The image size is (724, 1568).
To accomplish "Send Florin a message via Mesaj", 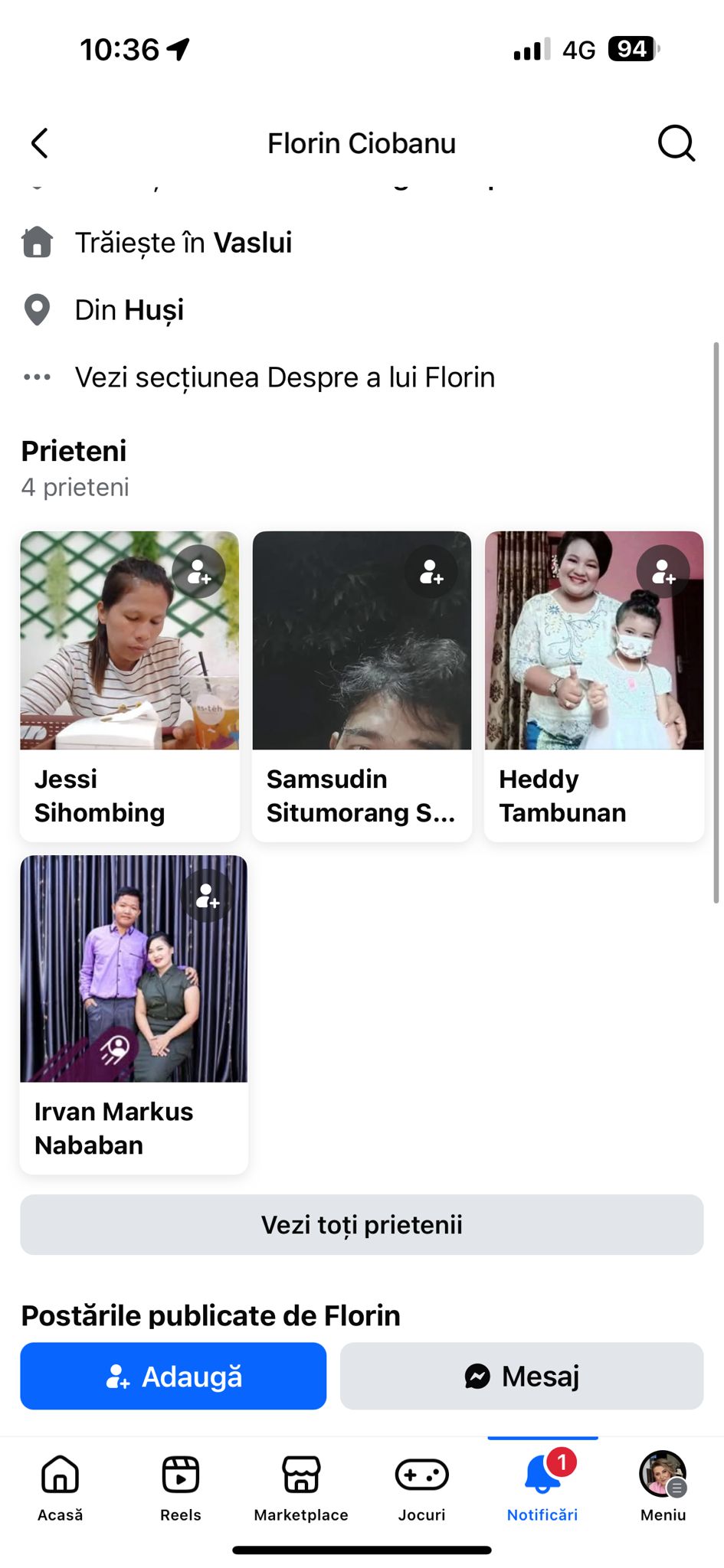I will [x=521, y=1376].
